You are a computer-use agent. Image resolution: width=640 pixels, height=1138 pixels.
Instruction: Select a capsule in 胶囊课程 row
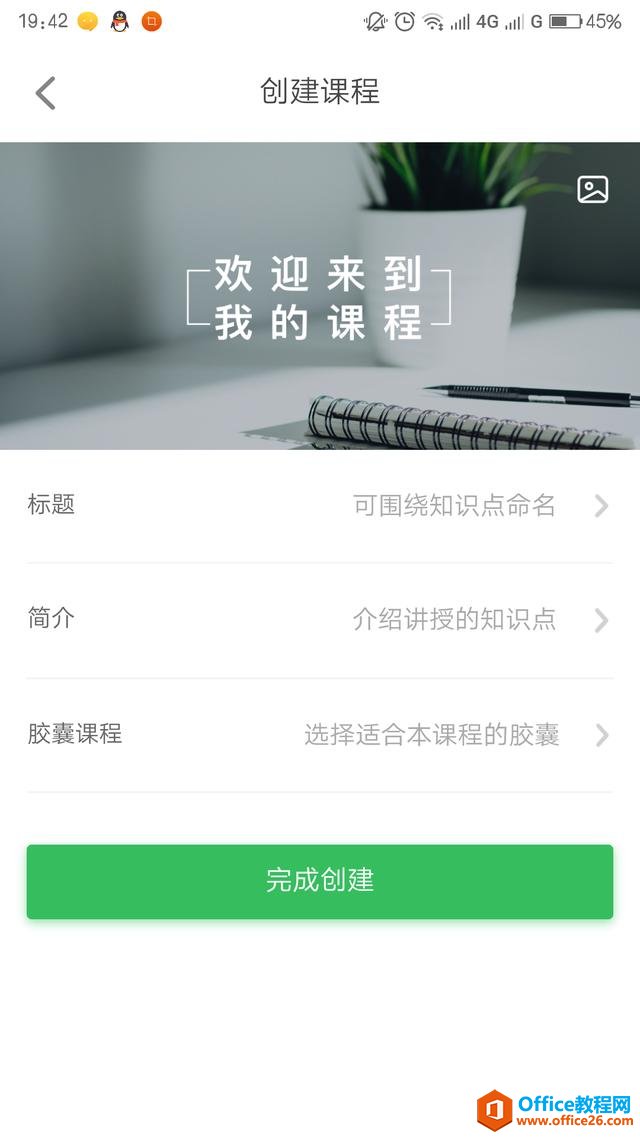pos(320,735)
